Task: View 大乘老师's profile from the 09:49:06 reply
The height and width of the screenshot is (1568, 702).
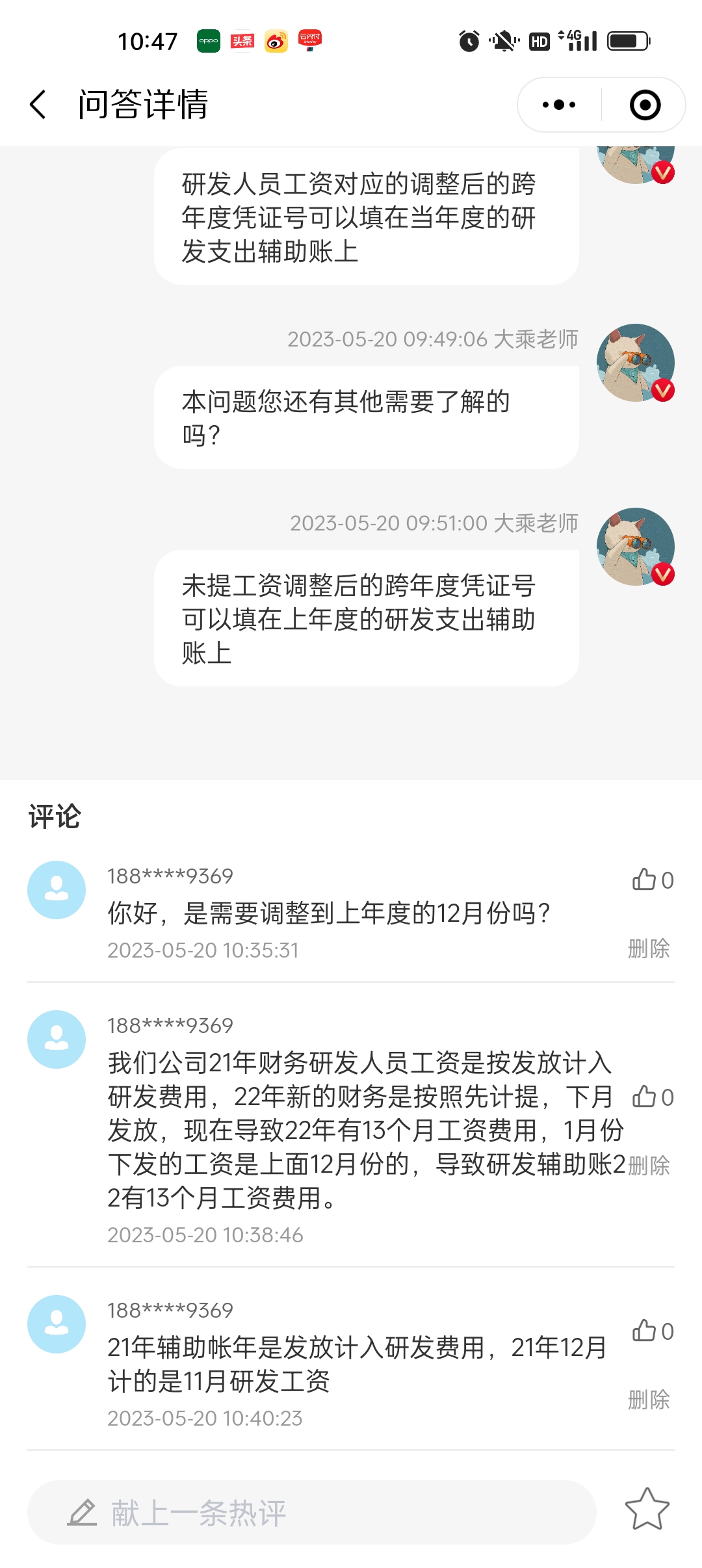Action: [x=635, y=363]
